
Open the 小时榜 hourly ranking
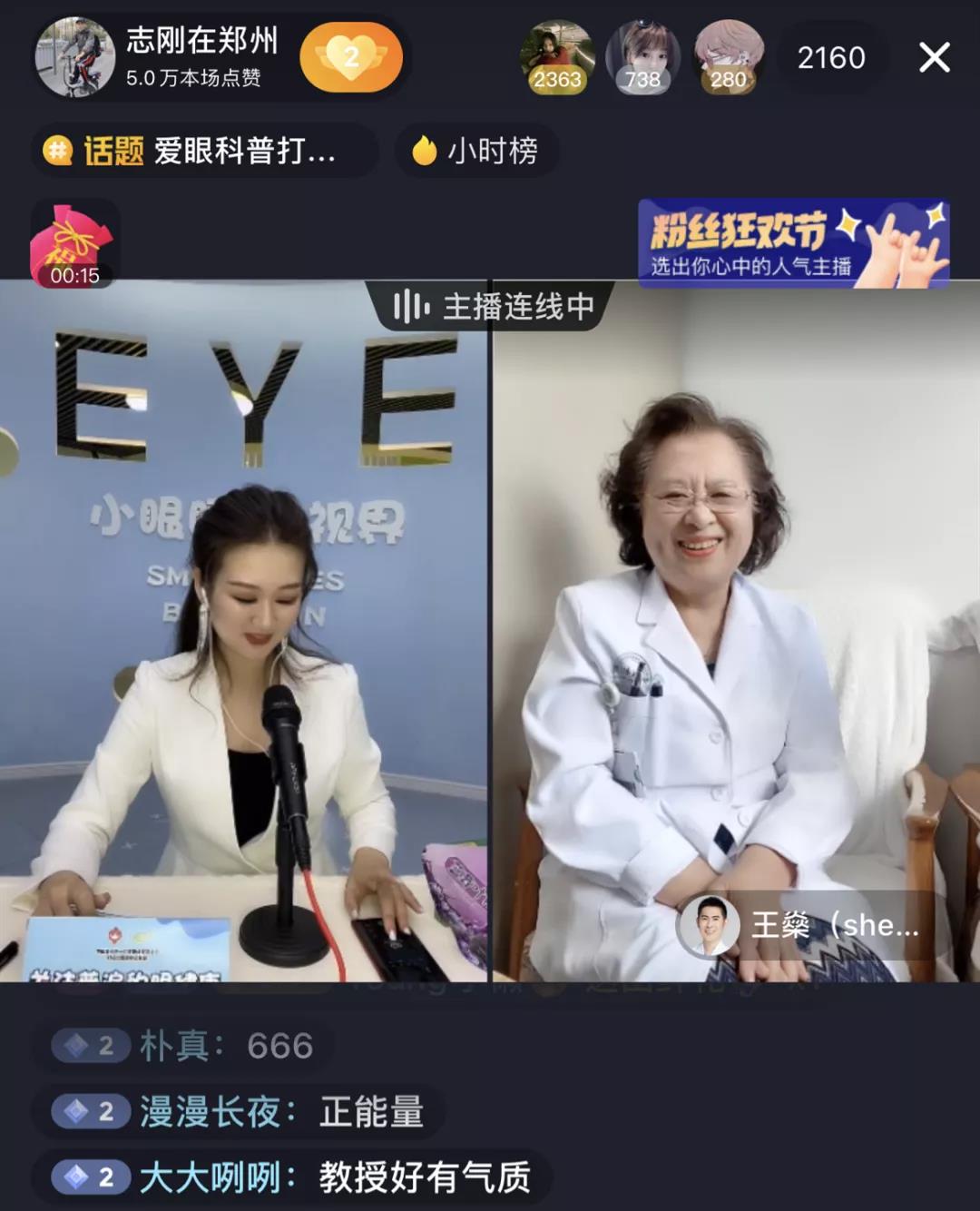(x=478, y=151)
